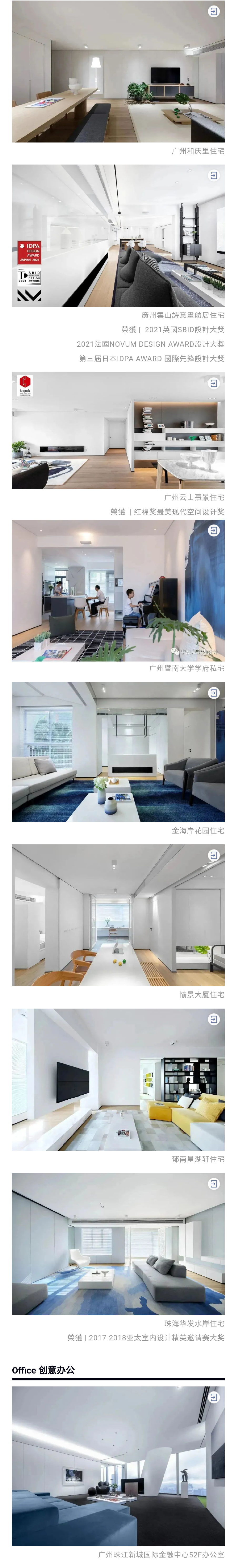Viewport: 237px width, 1568px height.
Task: Tap the import icon on 廣州雲山詩意畫舫居 photo
Action: click(x=214, y=175)
